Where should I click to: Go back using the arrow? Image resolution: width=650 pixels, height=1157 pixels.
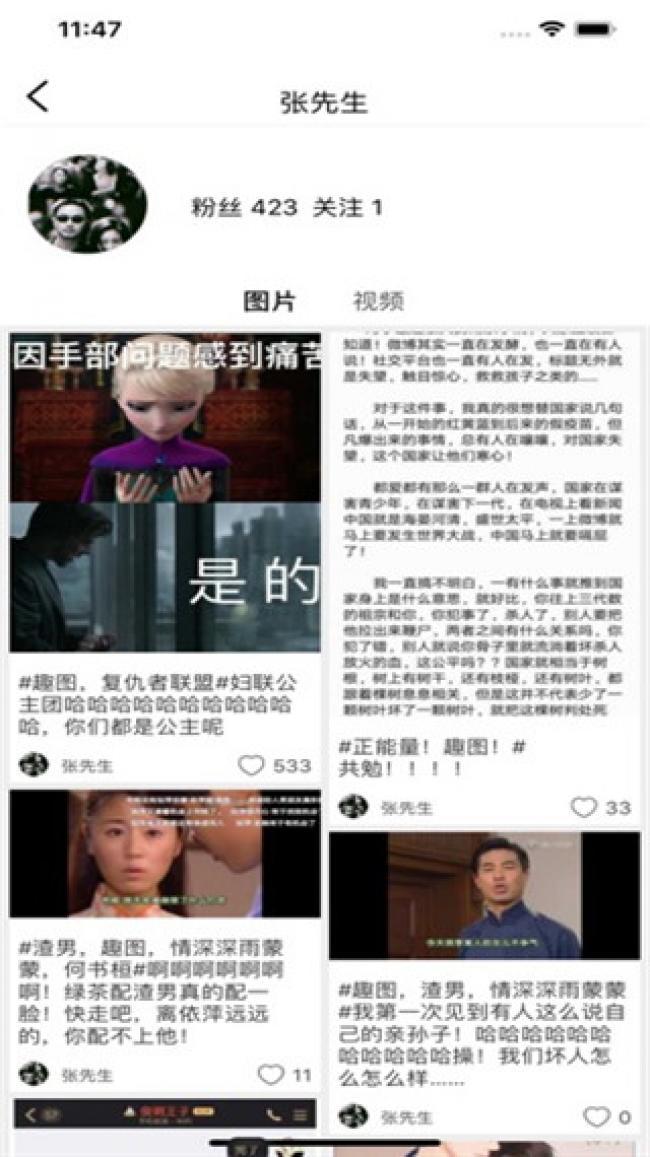click(x=37, y=97)
